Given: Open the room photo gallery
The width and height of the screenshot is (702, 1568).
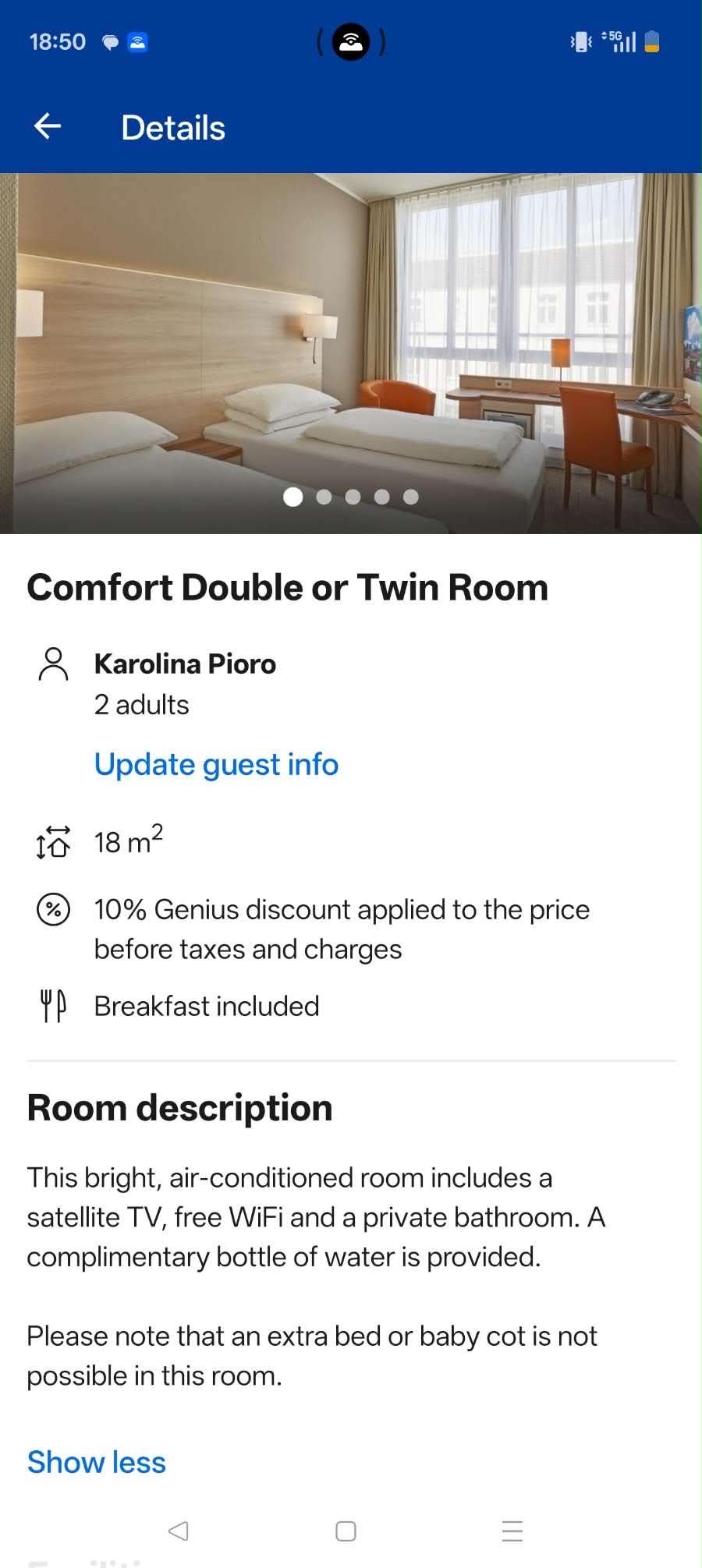Looking at the screenshot, I should (351, 353).
